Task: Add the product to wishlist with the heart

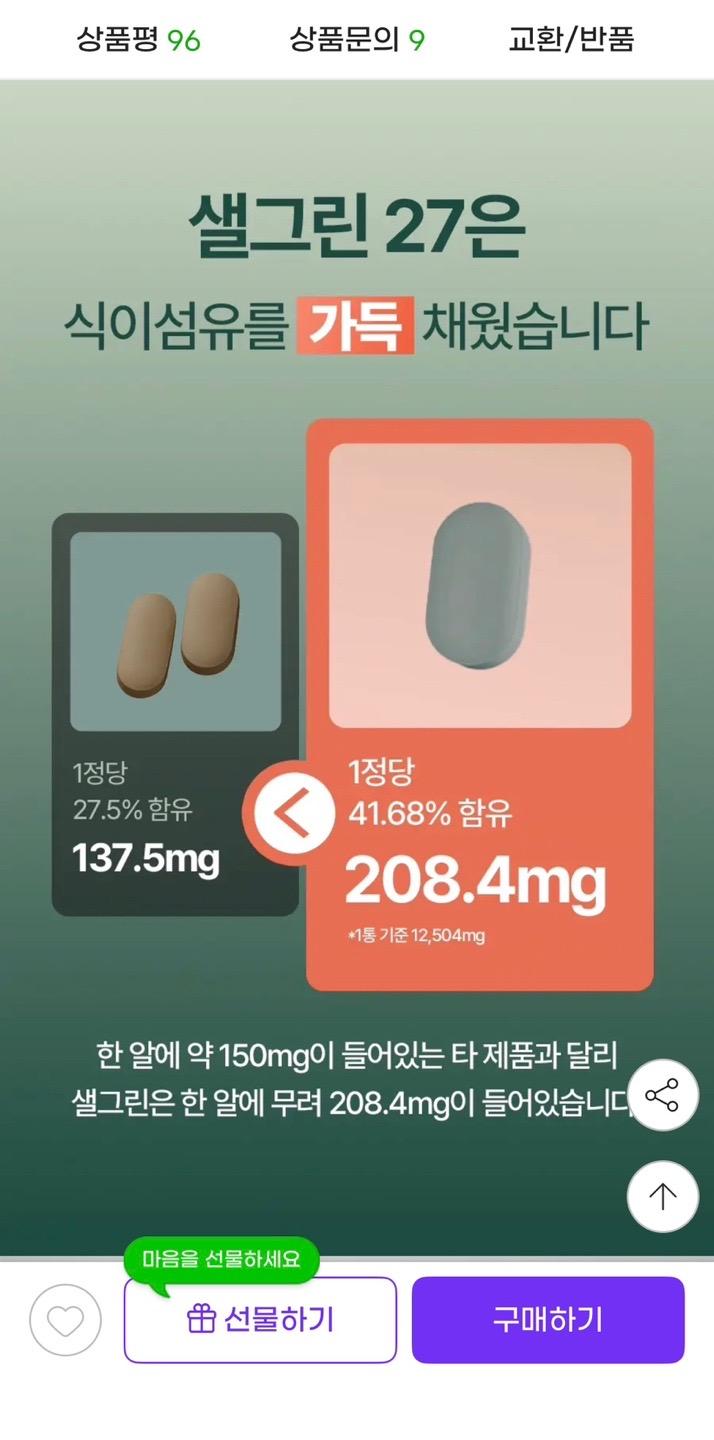Action: pyautogui.click(x=66, y=1320)
